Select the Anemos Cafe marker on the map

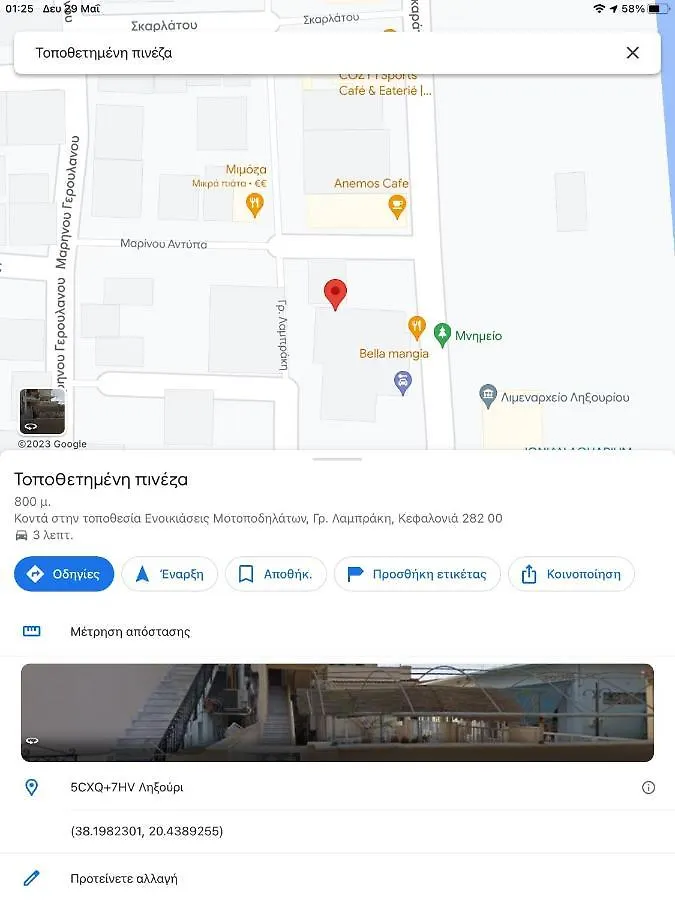397,206
